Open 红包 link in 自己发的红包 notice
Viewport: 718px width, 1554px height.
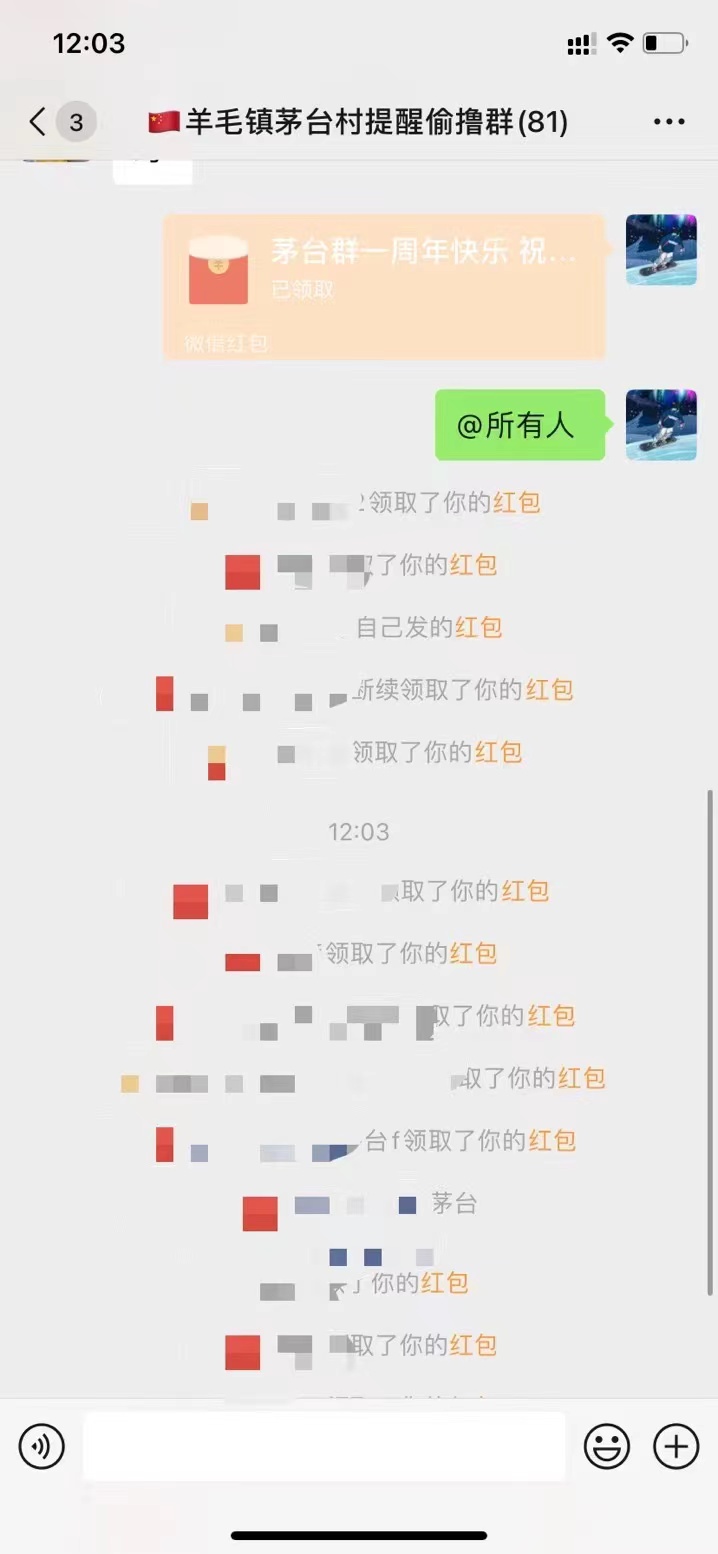click(479, 628)
